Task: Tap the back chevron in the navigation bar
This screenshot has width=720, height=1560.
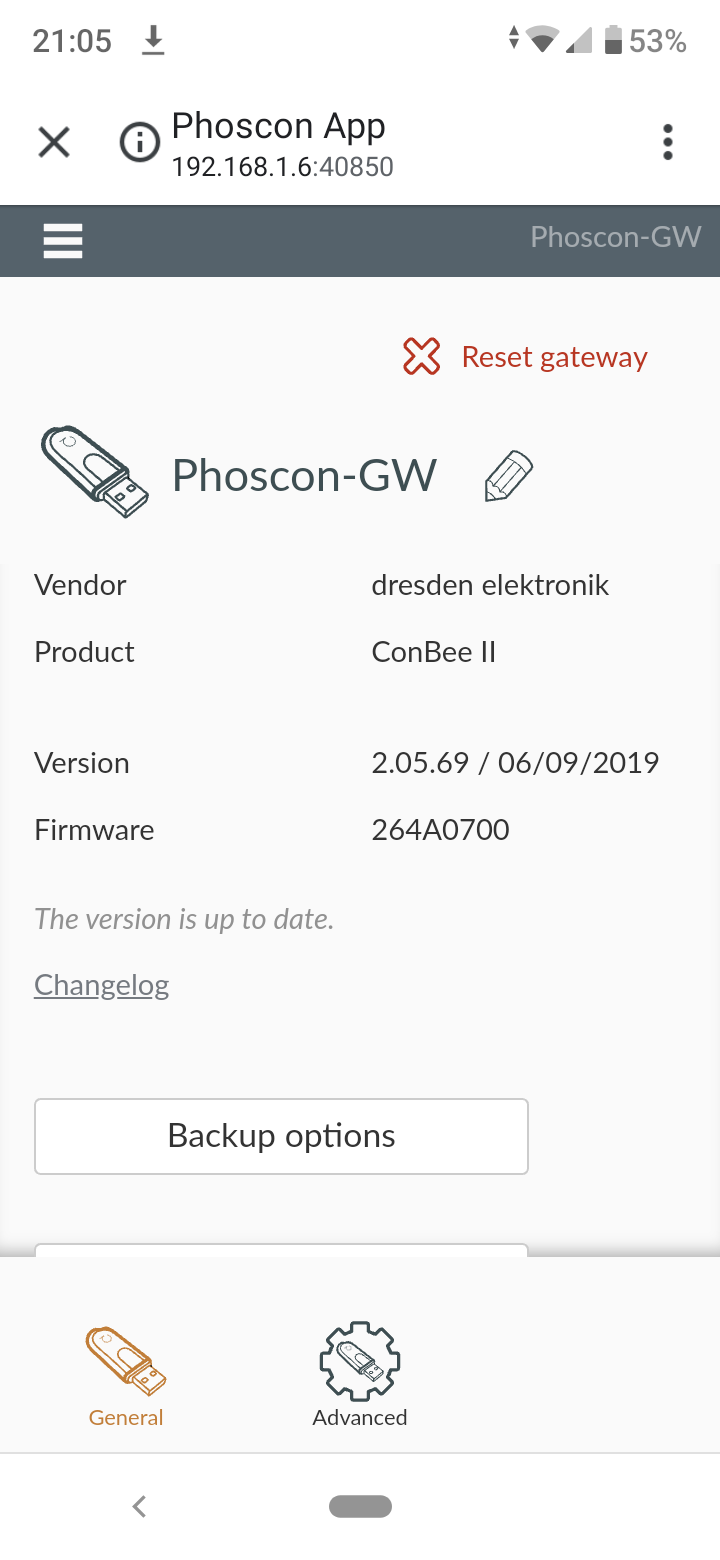Action: pos(139,1505)
